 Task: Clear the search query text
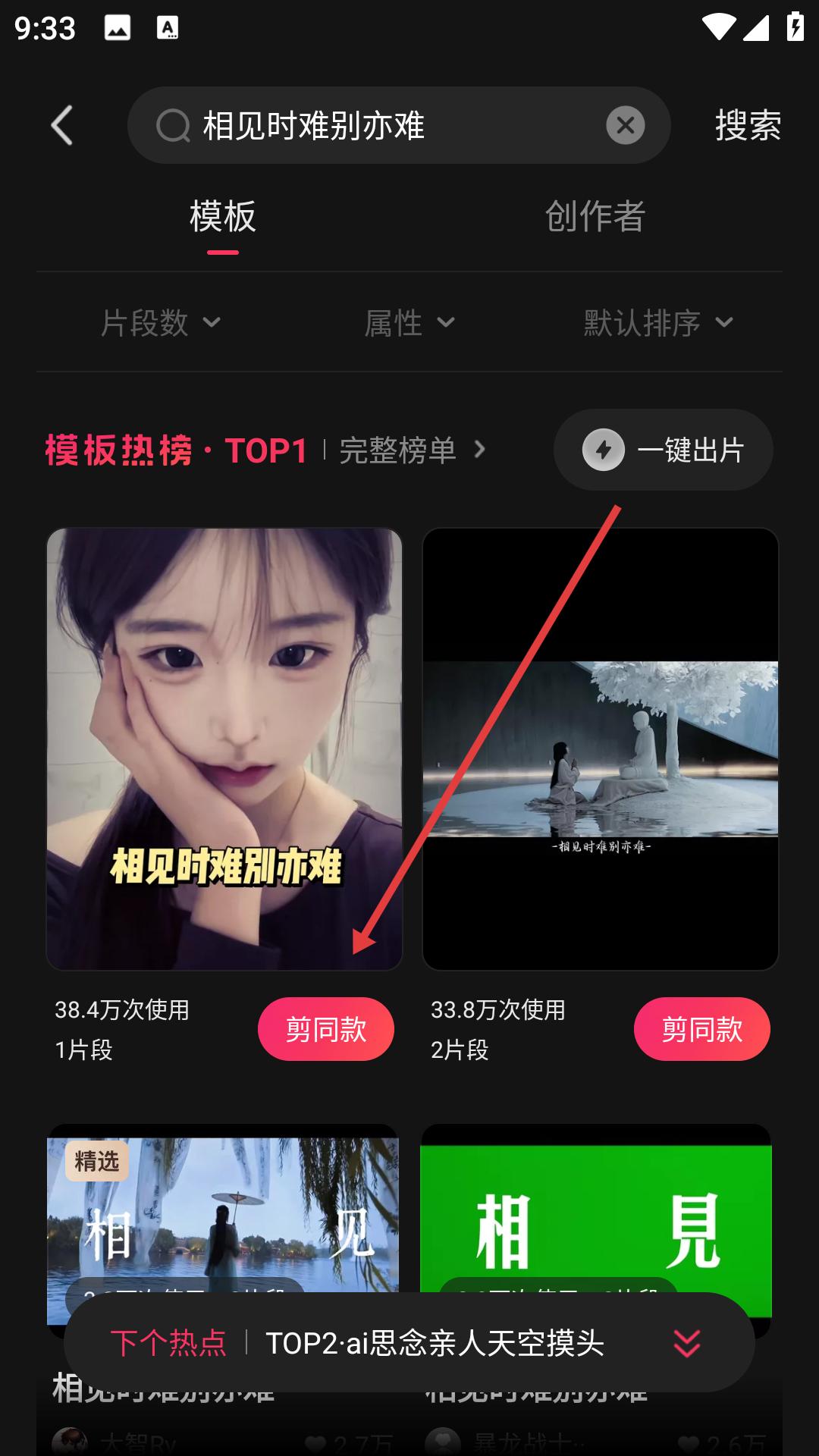point(625,125)
